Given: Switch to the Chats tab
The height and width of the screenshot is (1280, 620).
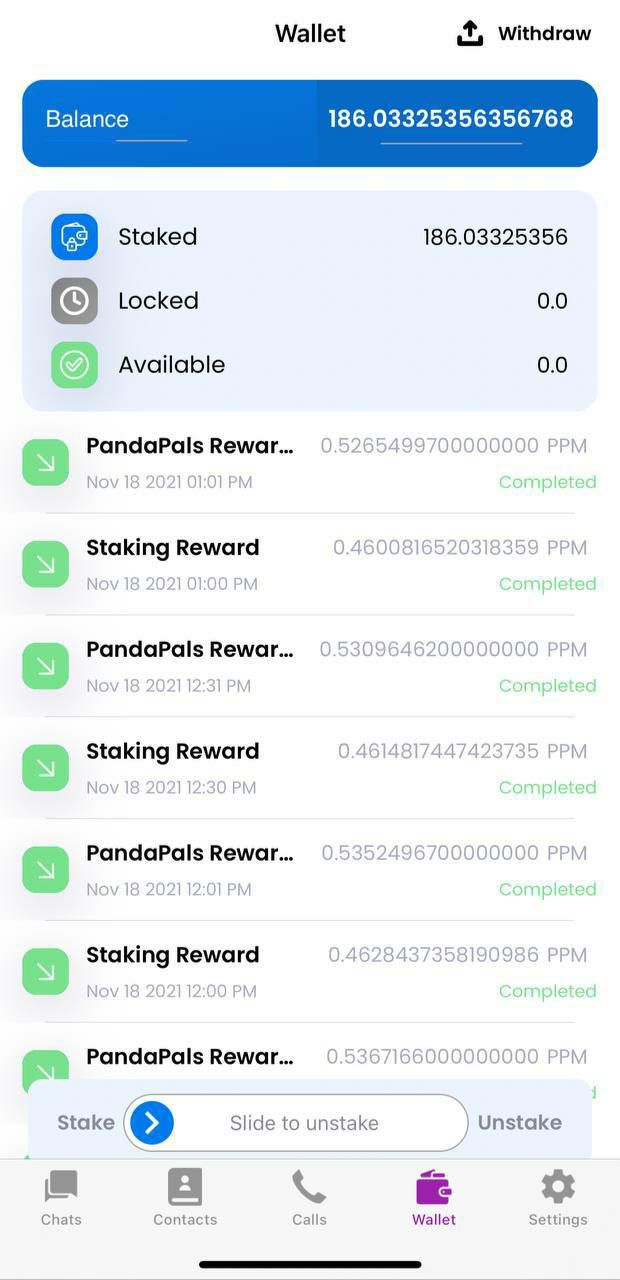Looking at the screenshot, I should coord(61,1197).
